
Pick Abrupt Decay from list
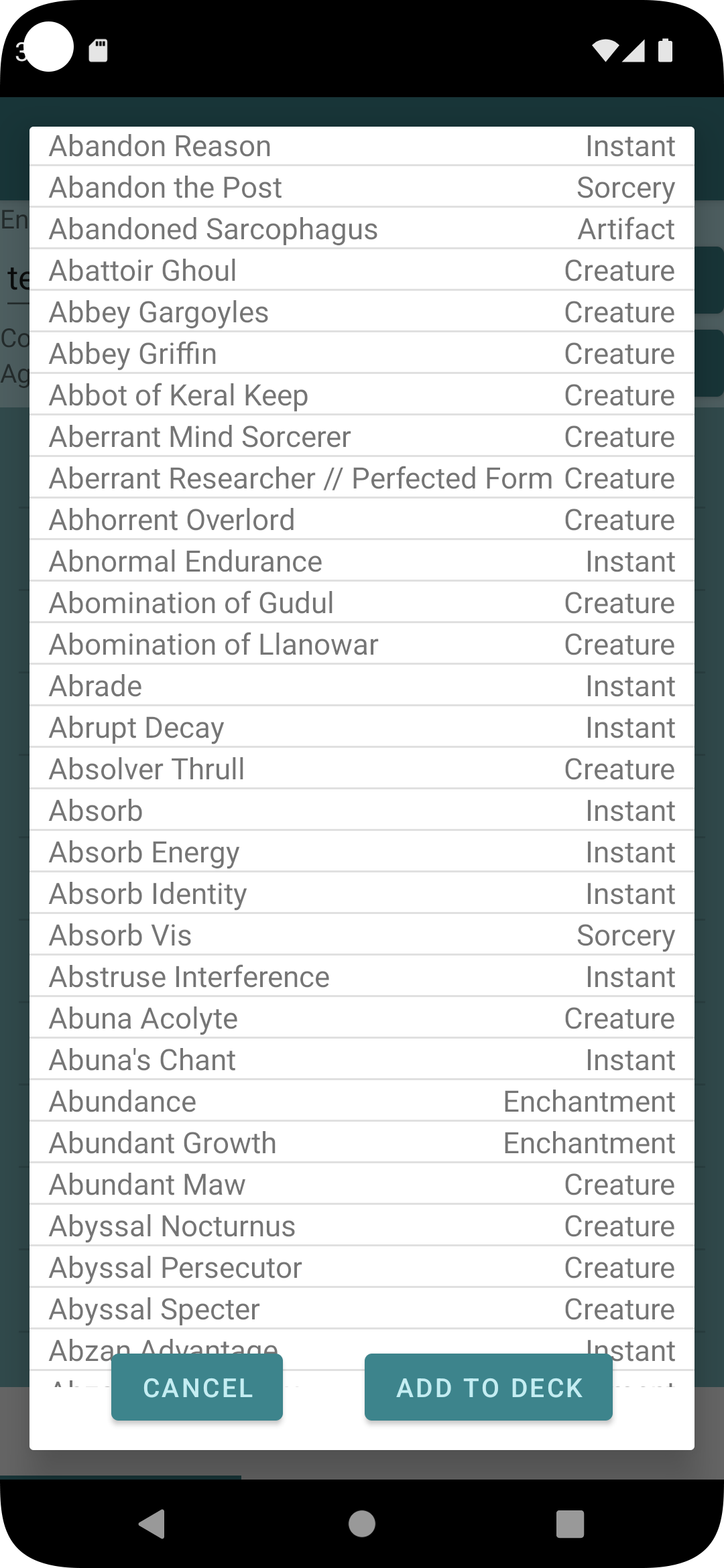pos(362,728)
